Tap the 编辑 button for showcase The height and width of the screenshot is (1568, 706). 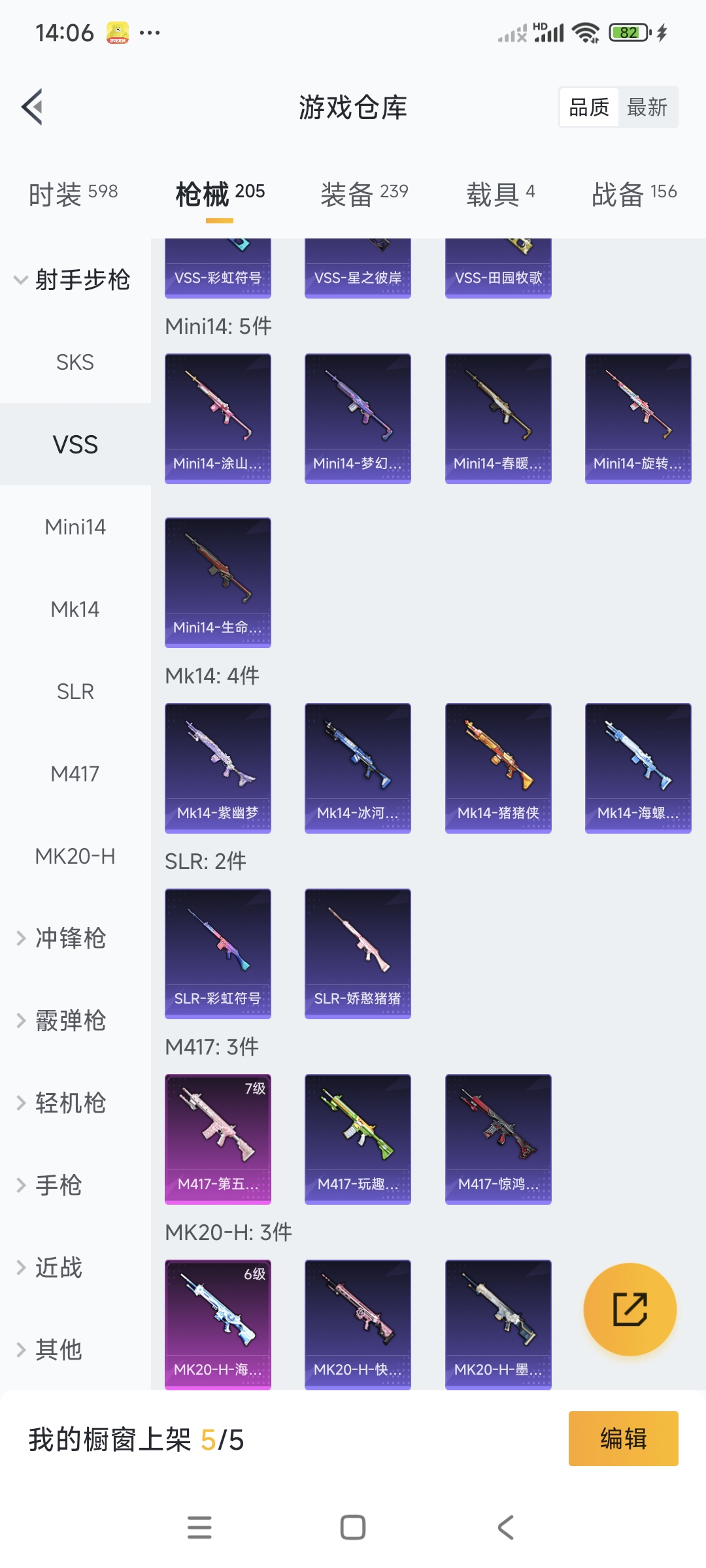[623, 1439]
